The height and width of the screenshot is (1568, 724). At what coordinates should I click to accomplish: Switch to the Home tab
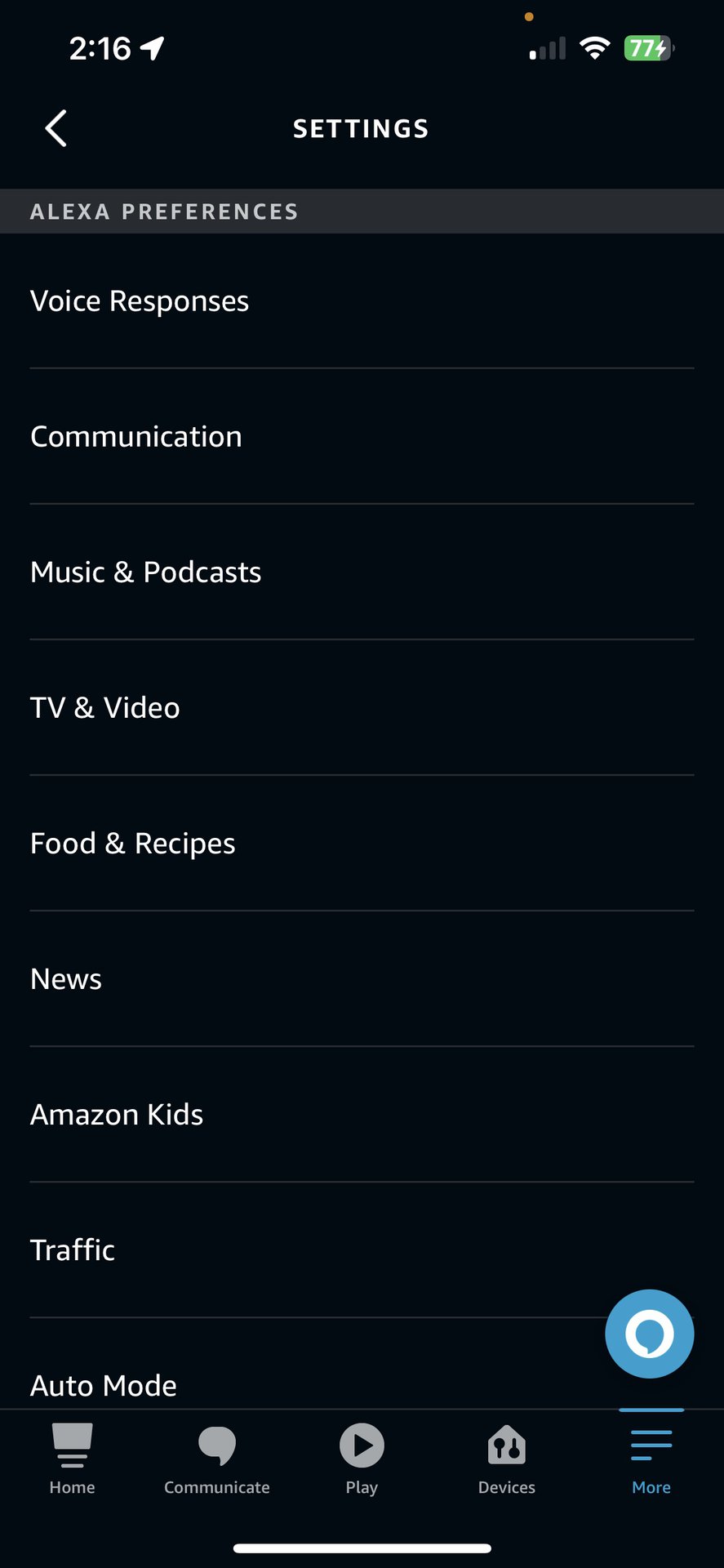click(x=72, y=1459)
